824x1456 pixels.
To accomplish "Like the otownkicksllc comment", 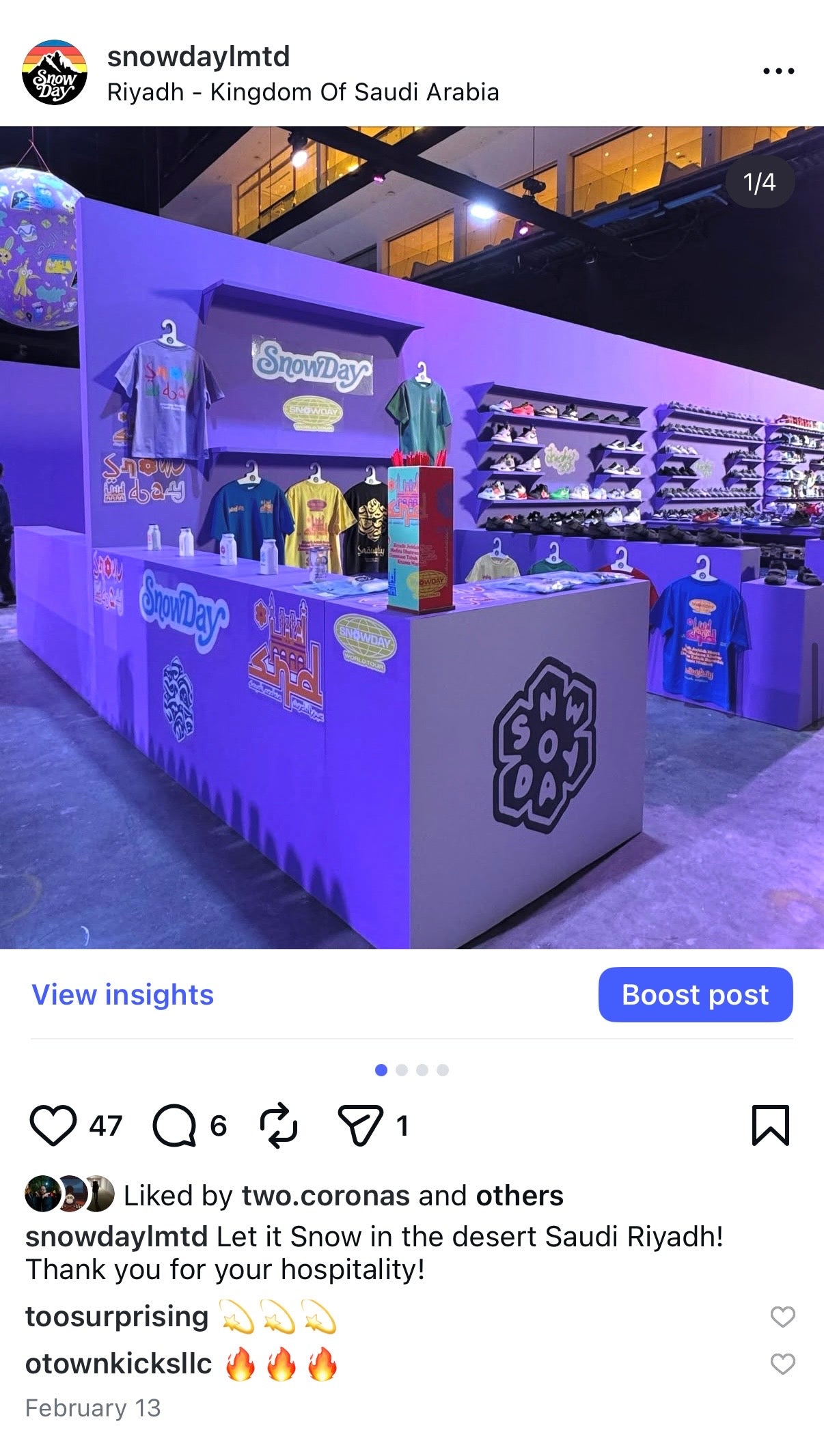I will (782, 1364).
